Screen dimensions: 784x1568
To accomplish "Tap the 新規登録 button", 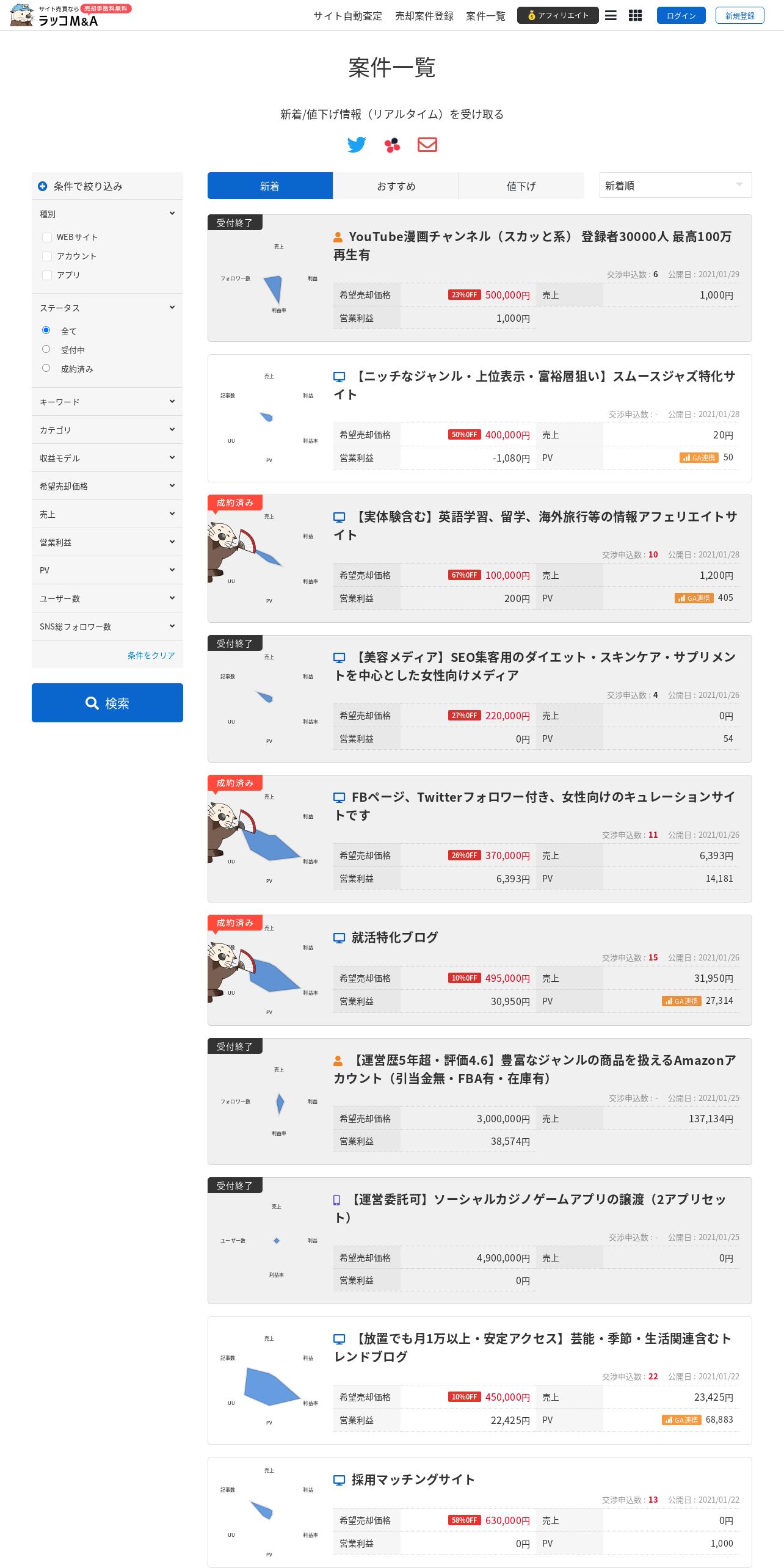I will tap(739, 16).
